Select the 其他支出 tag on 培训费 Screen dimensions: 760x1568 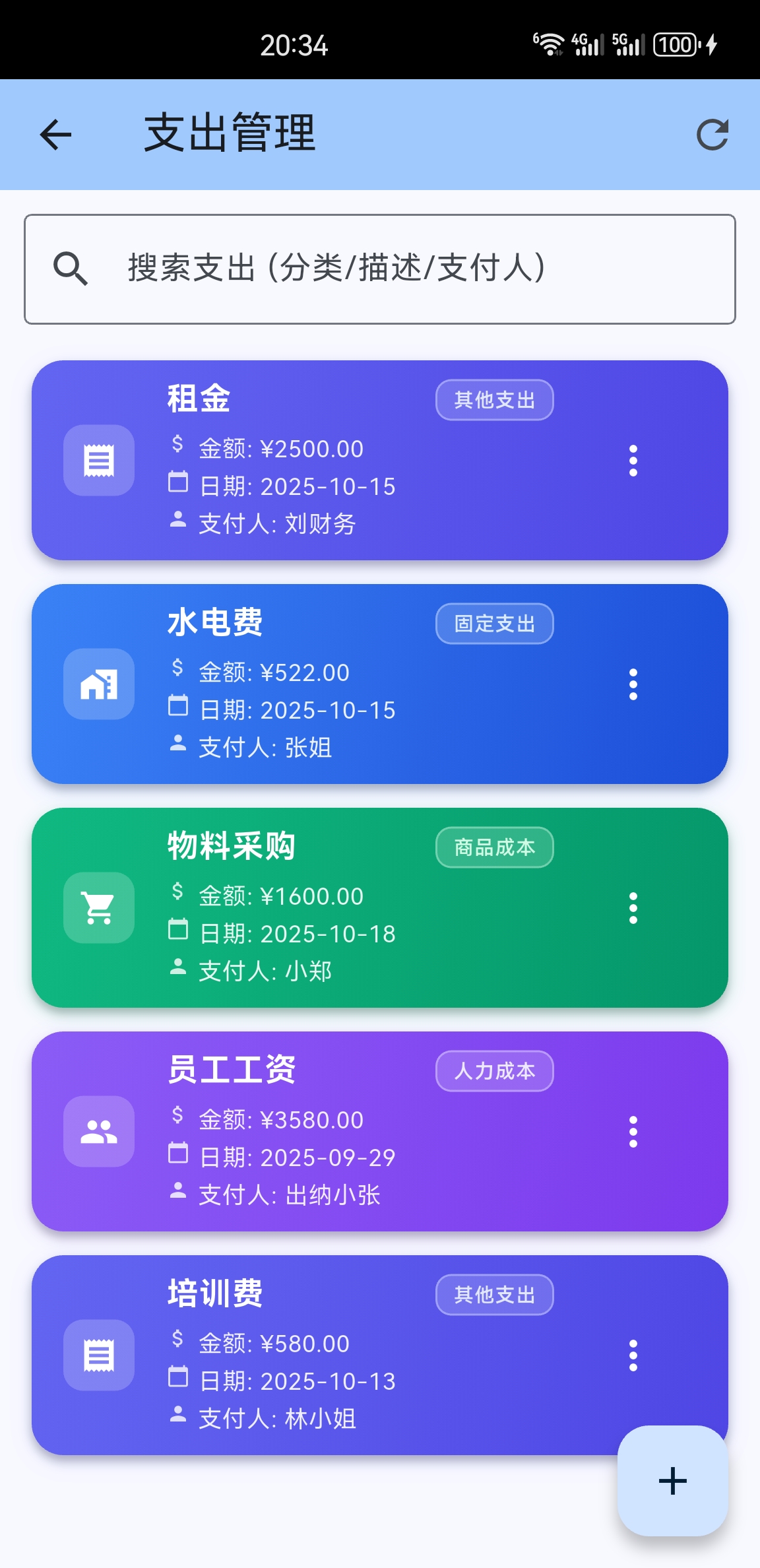pos(494,1295)
